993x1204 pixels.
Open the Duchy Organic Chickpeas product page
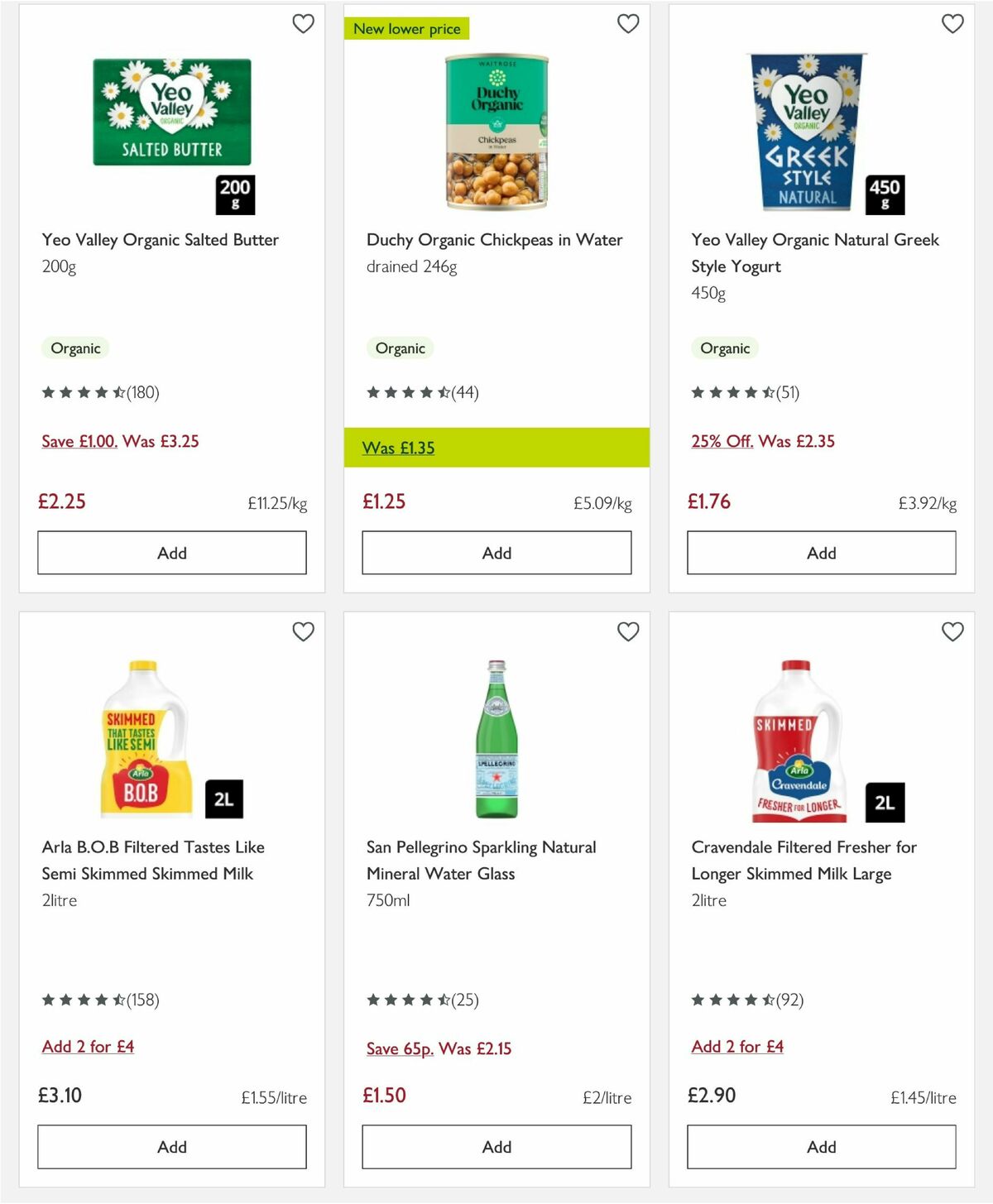(x=494, y=240)
